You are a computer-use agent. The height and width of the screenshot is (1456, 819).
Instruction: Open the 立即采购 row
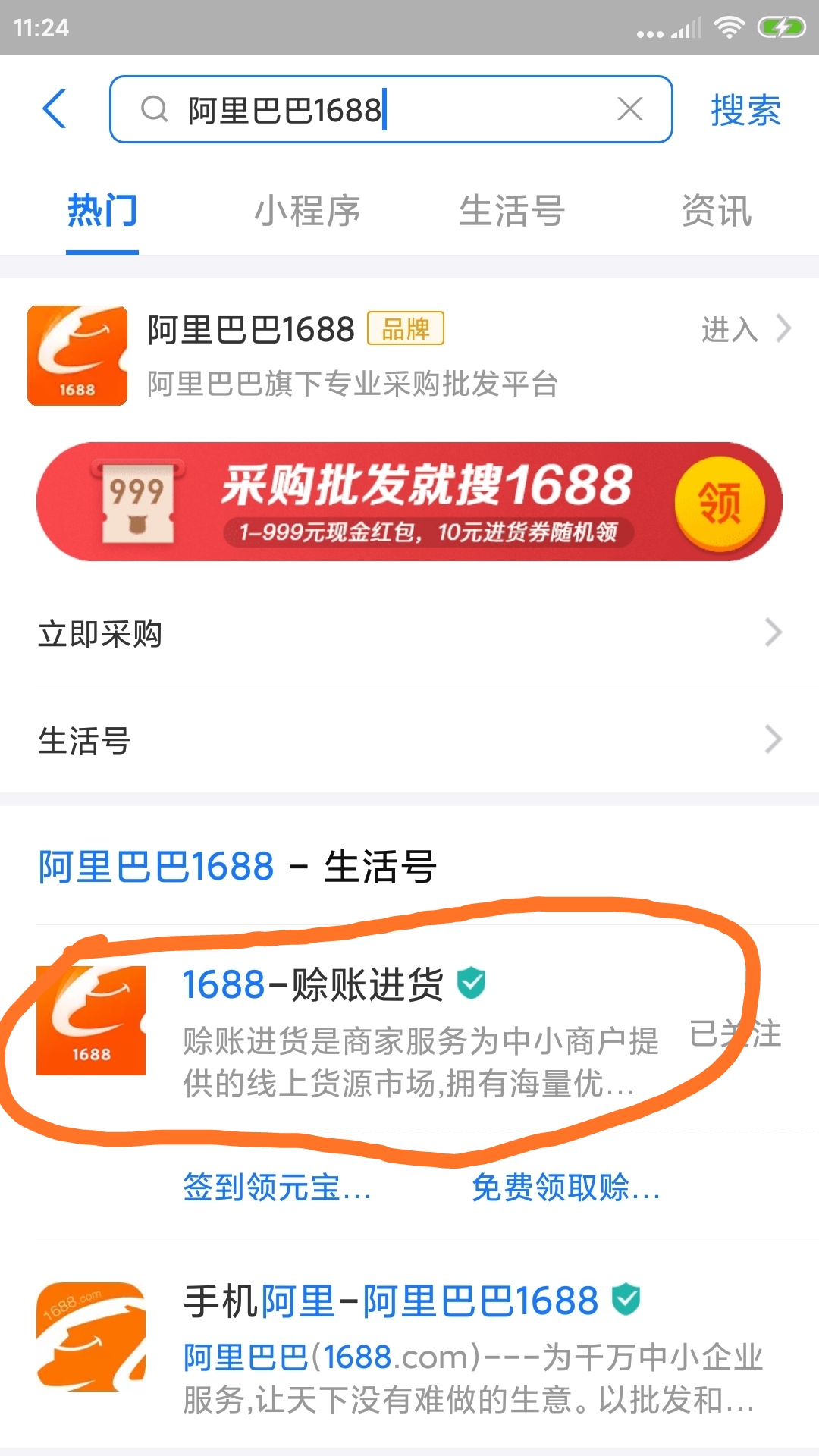coord(409,634)
